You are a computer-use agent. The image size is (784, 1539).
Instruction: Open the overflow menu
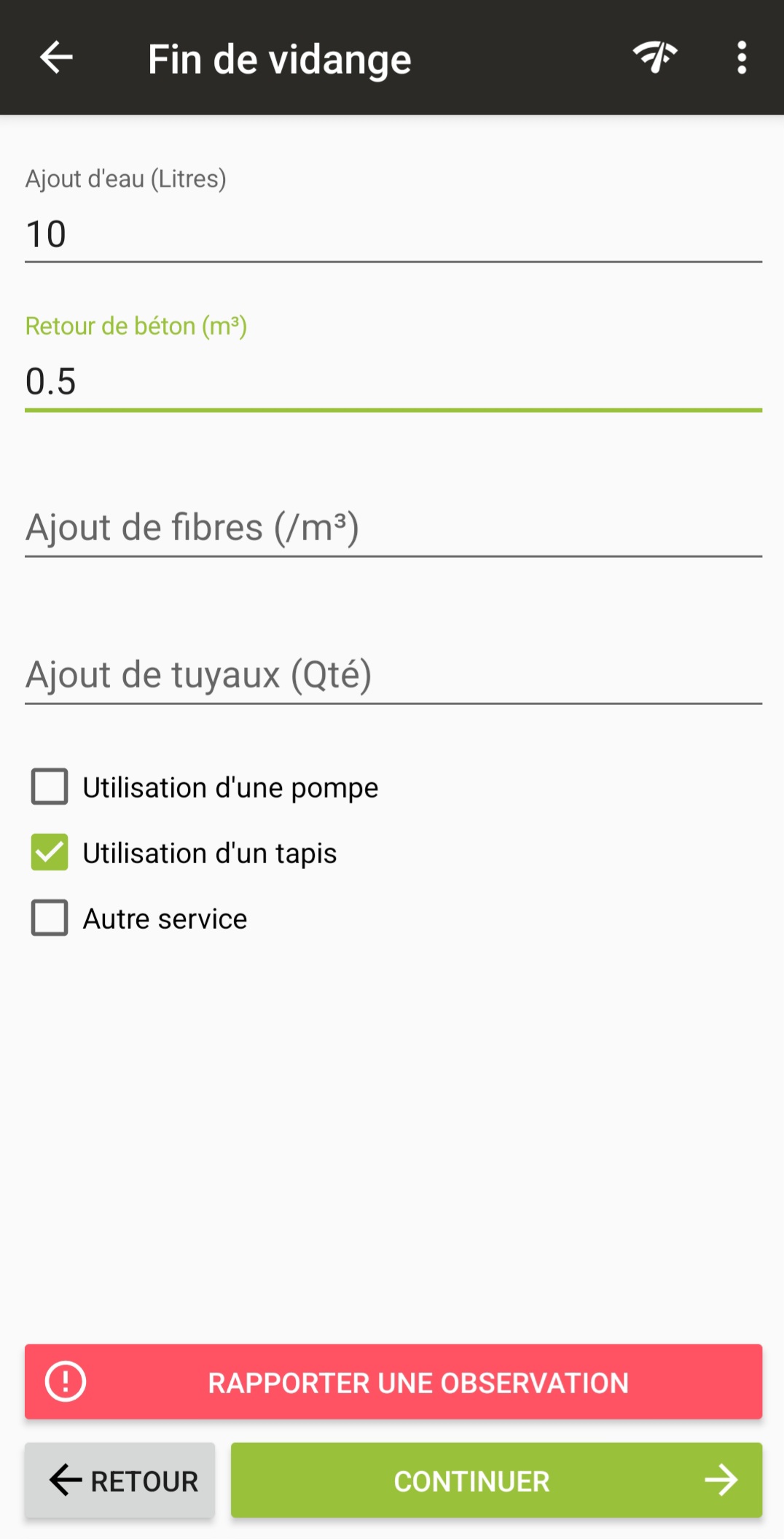741,58
